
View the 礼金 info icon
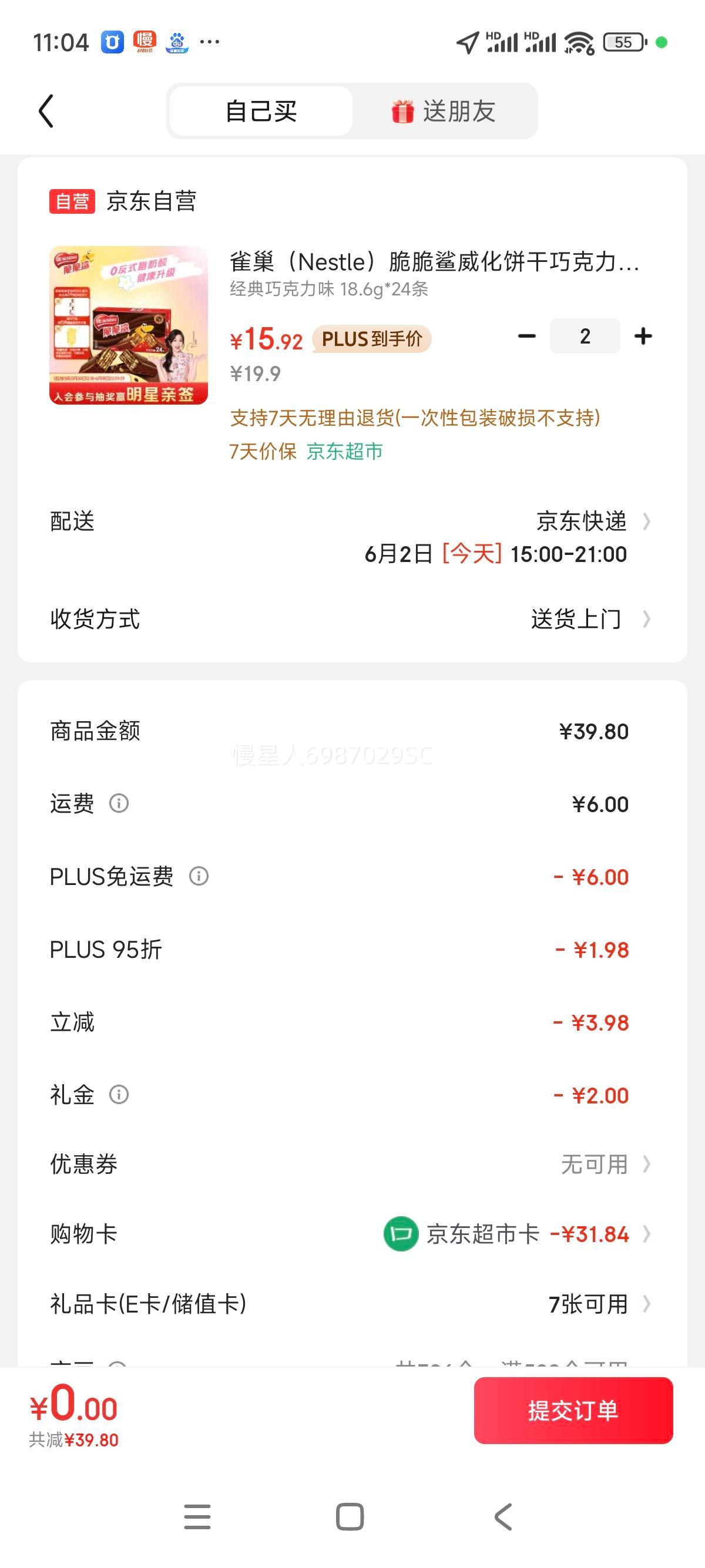119,1095
